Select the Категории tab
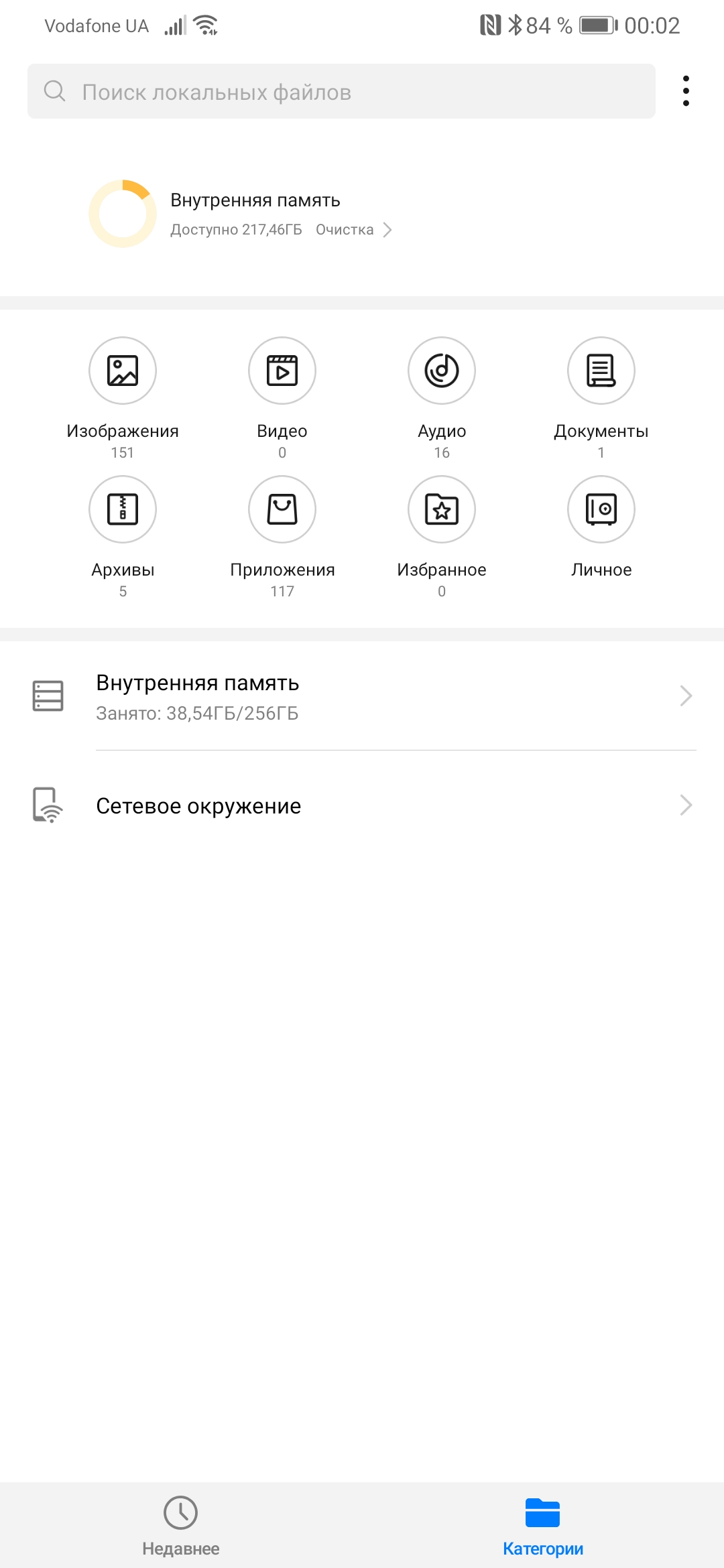This screenshot has width=724, height=1568. coord(543,1525)
